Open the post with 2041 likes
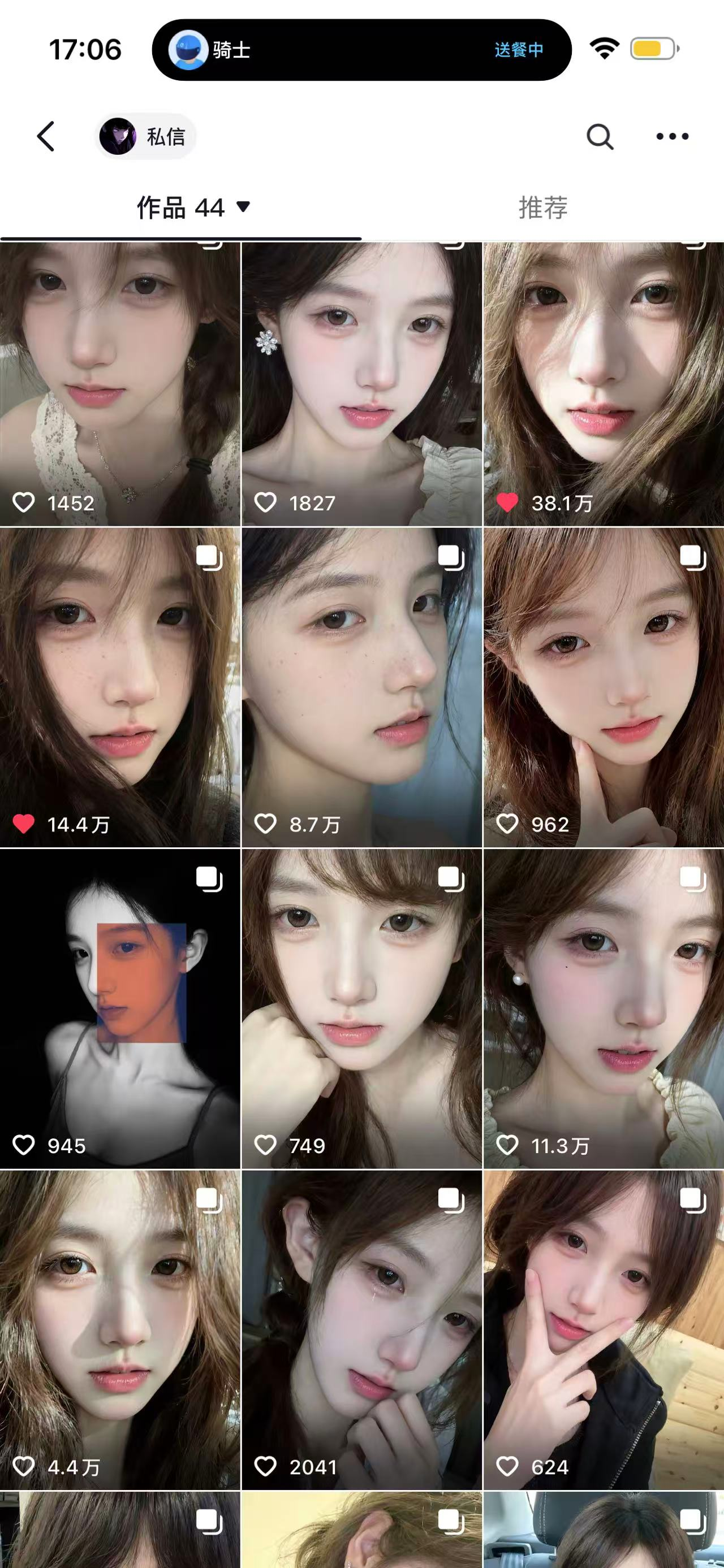Image resolution: width=724 pixels, height=1568 pixels. tap(361, 1330)
